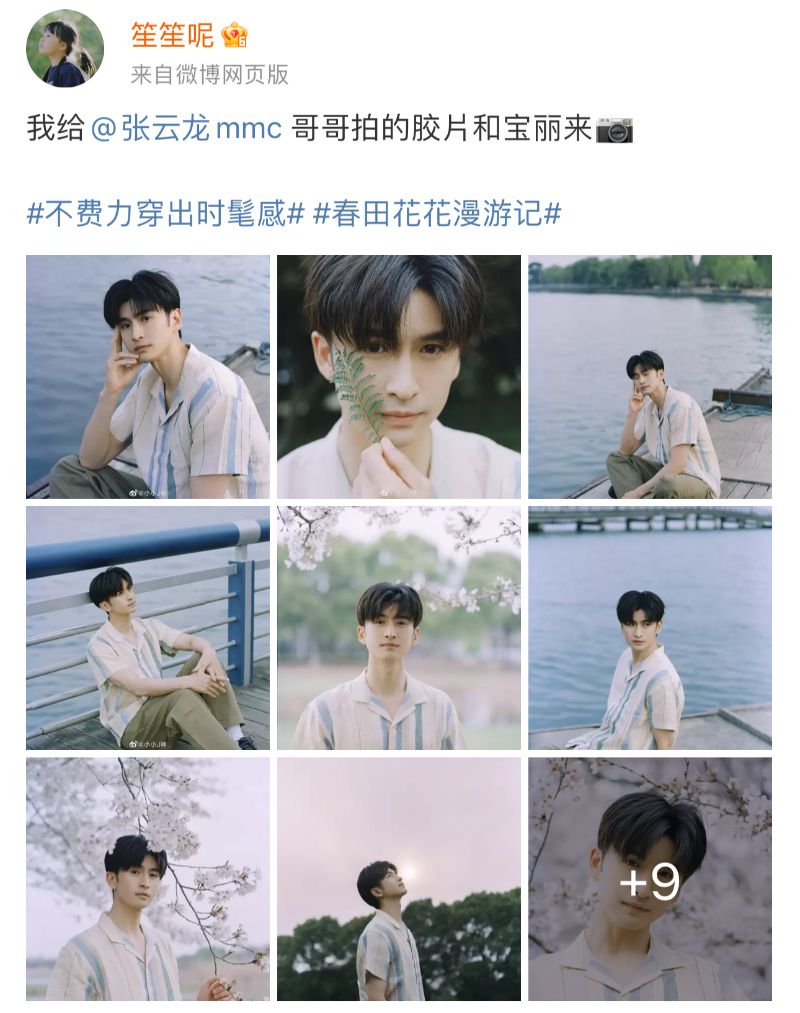View the photo by the blue railing
This screenshot has width=800, height=1013.
point(148,628)
